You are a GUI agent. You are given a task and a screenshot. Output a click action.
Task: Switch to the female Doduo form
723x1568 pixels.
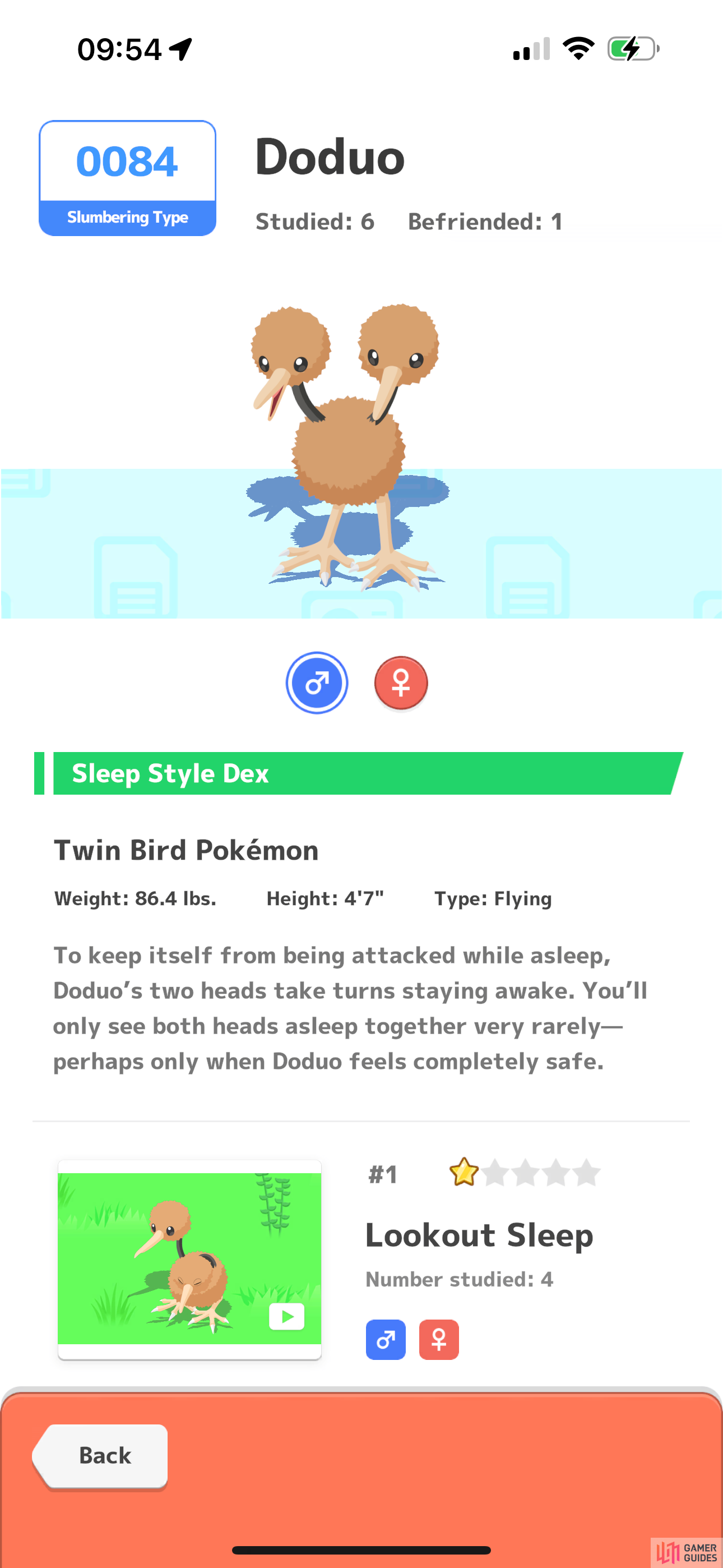(400, 682)
